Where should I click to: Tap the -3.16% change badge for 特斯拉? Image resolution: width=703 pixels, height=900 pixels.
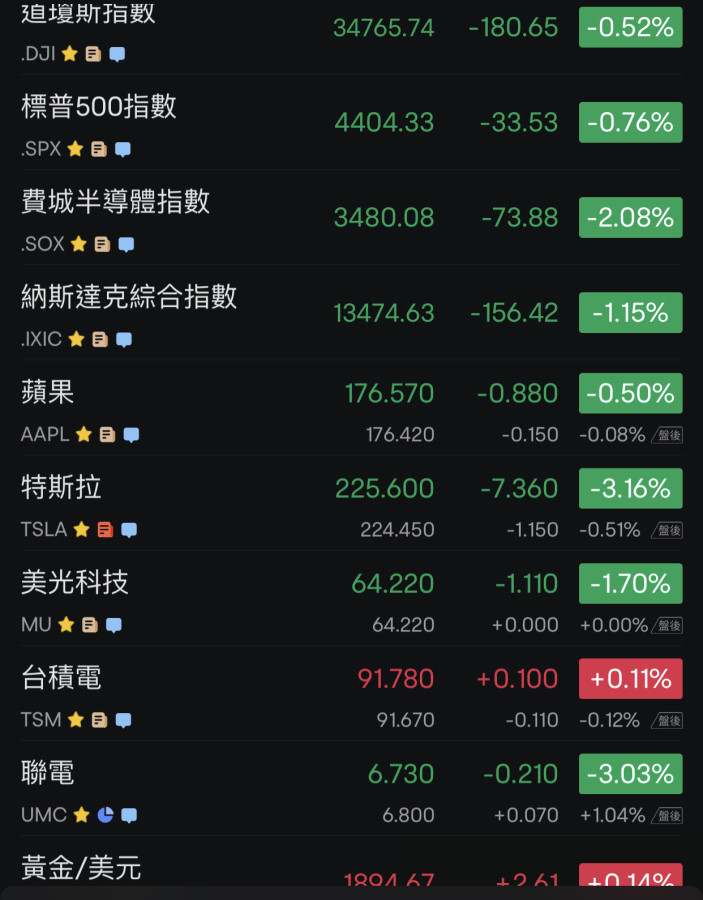tap(630, 488)
